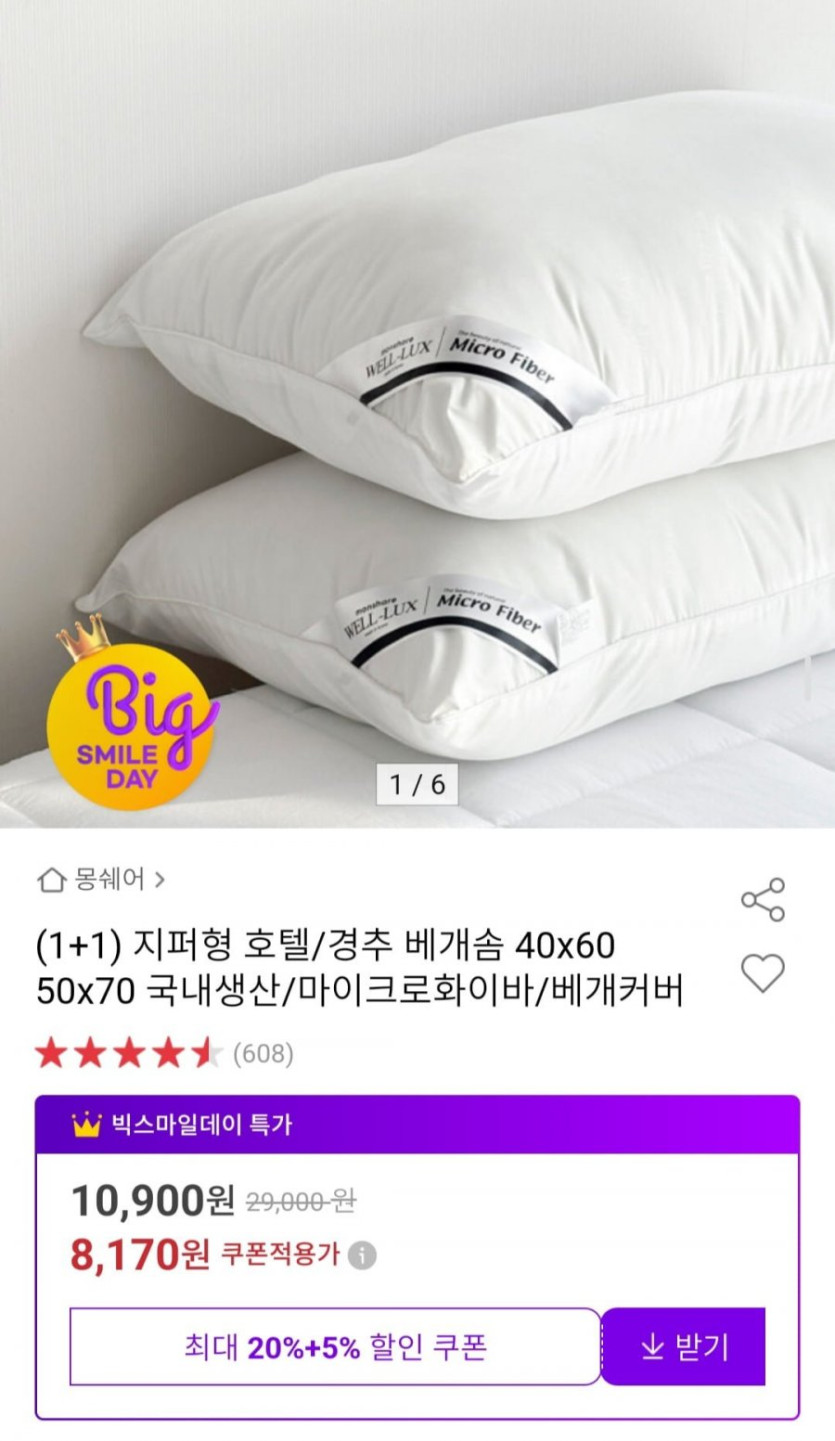Open the 608 product reviews
This screenshot has height=1441, width=835.
click(x=263, y=1053)
